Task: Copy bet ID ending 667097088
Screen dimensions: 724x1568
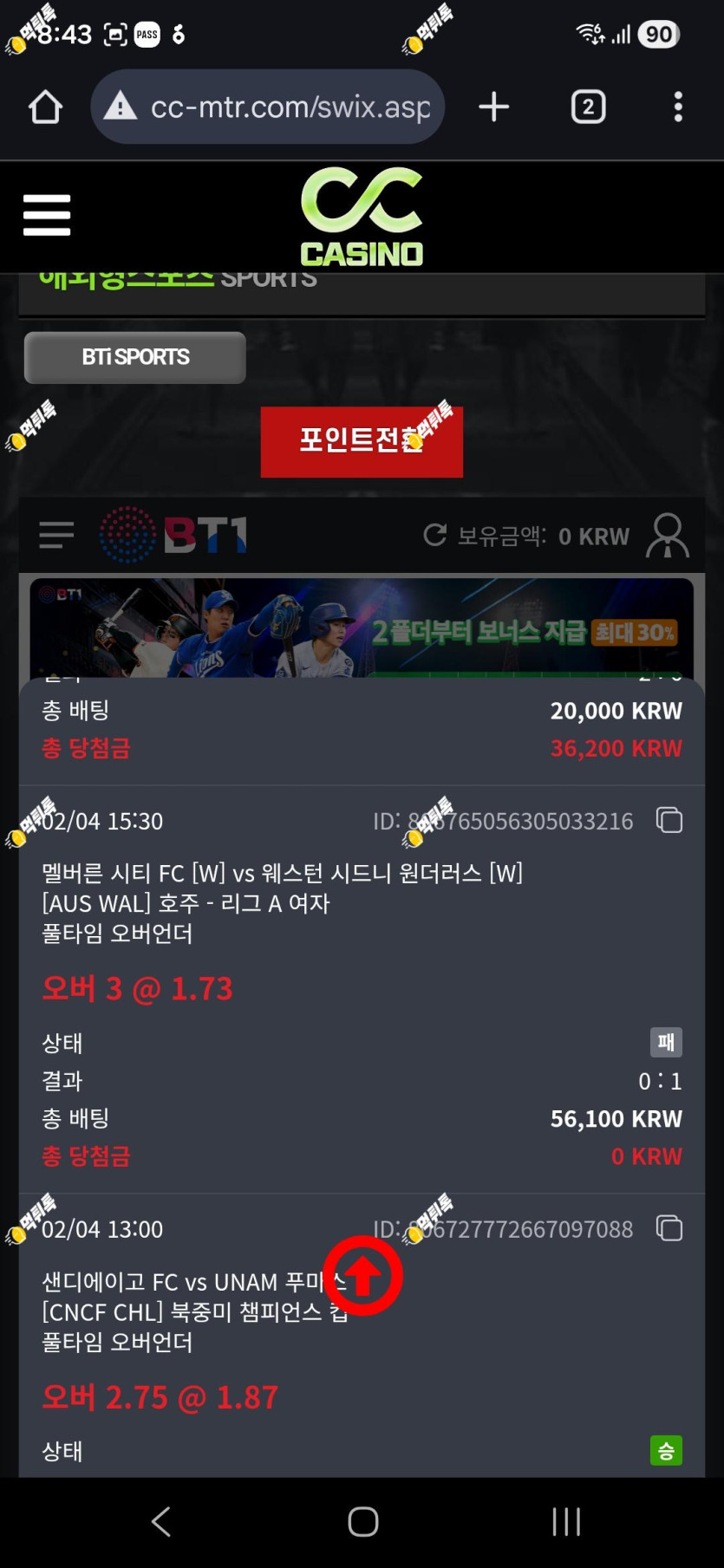Action: pos(669,1228)
